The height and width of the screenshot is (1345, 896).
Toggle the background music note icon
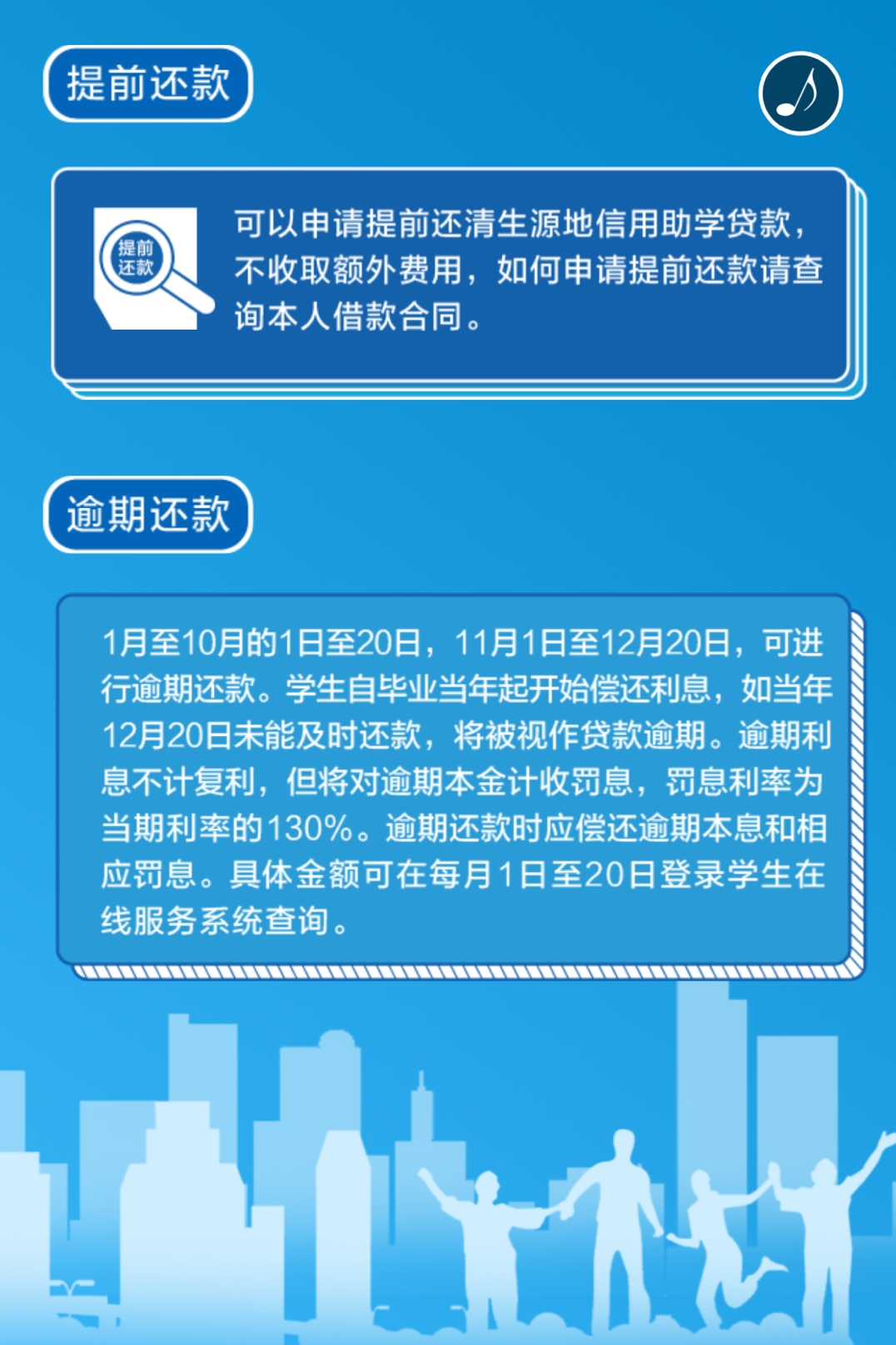[800, 93]
